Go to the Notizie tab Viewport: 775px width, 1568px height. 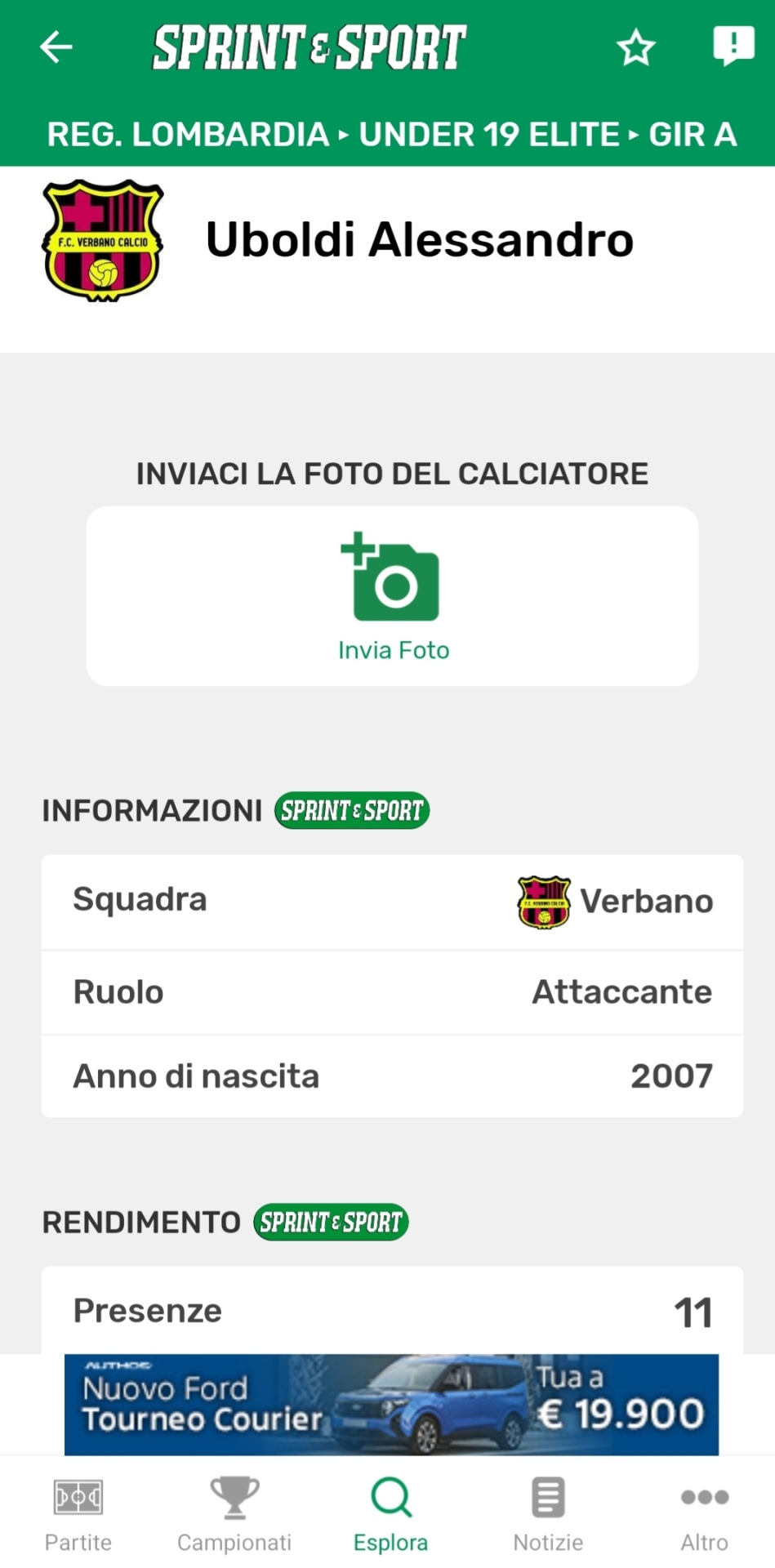[x=548, y=1515]
